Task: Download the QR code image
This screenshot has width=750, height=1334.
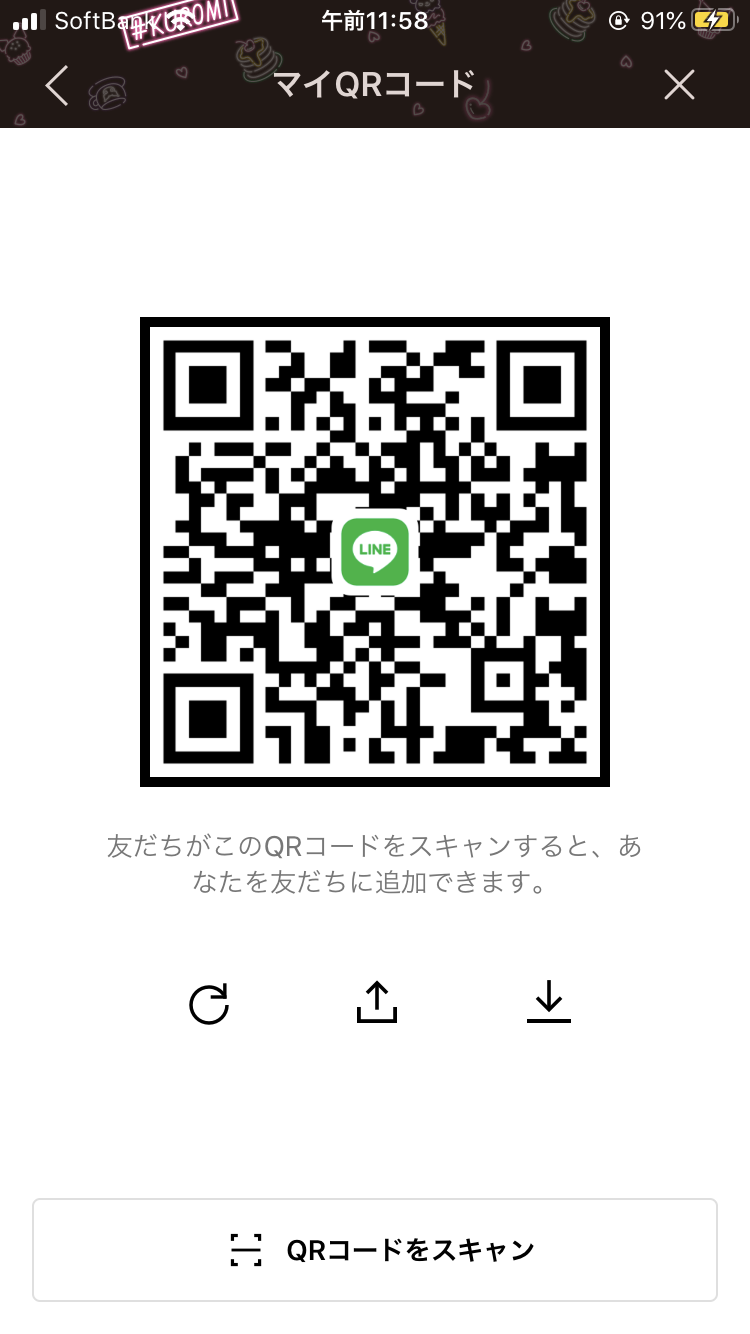Action: pos(548,1002)
